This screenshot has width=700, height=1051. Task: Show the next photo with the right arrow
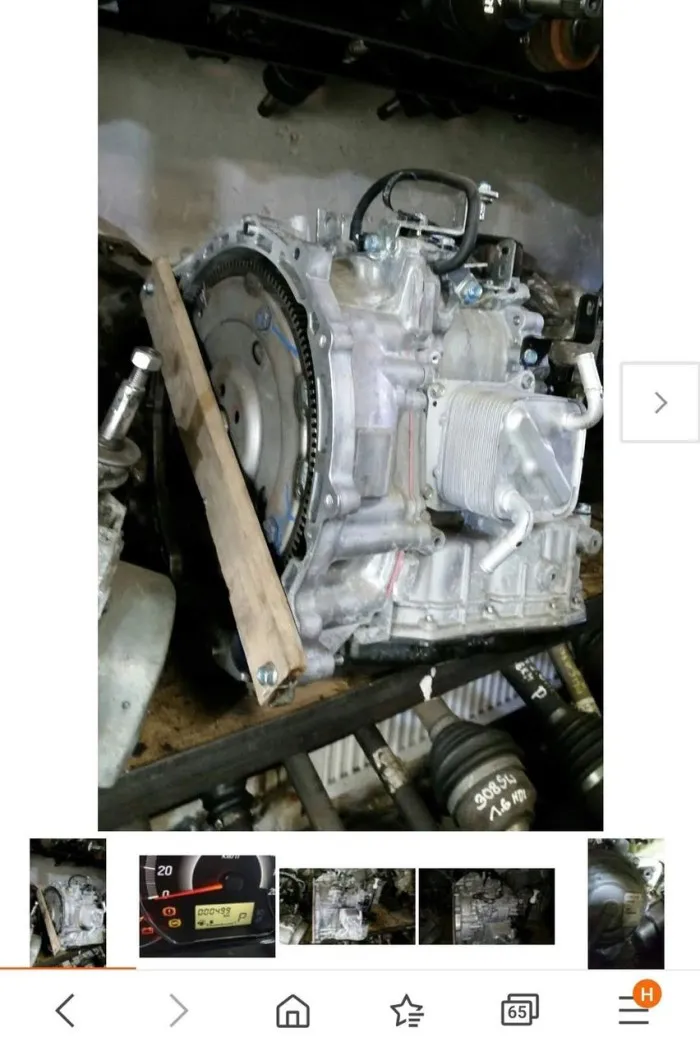point(659,402)
